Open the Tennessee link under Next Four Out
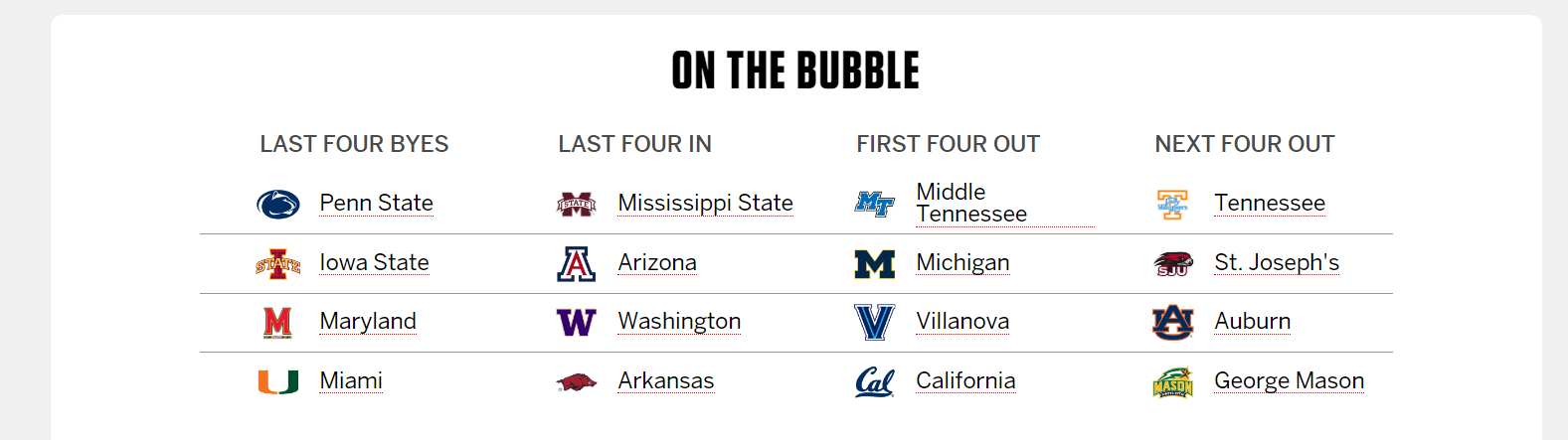Image resolution: width=1568 pixels, height=440 pixels. 1270,204
